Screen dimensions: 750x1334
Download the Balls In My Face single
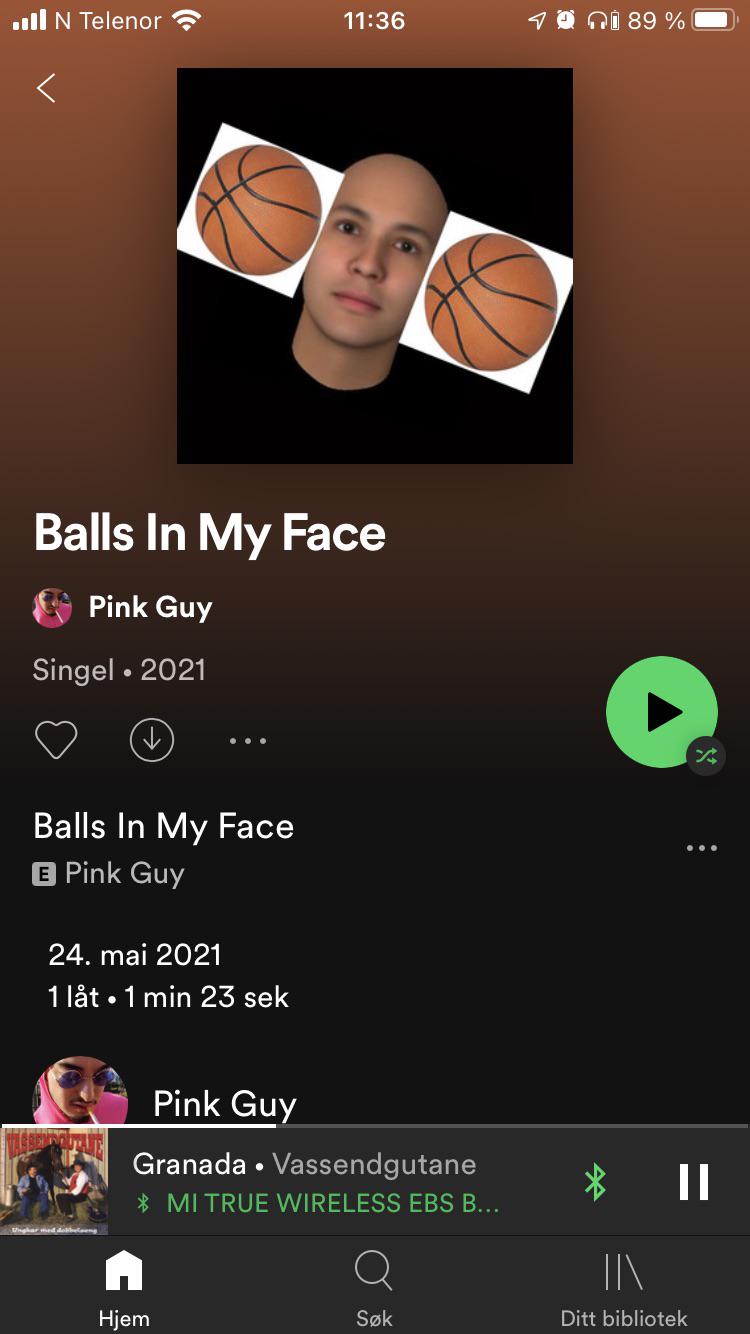tap(152, 741)
